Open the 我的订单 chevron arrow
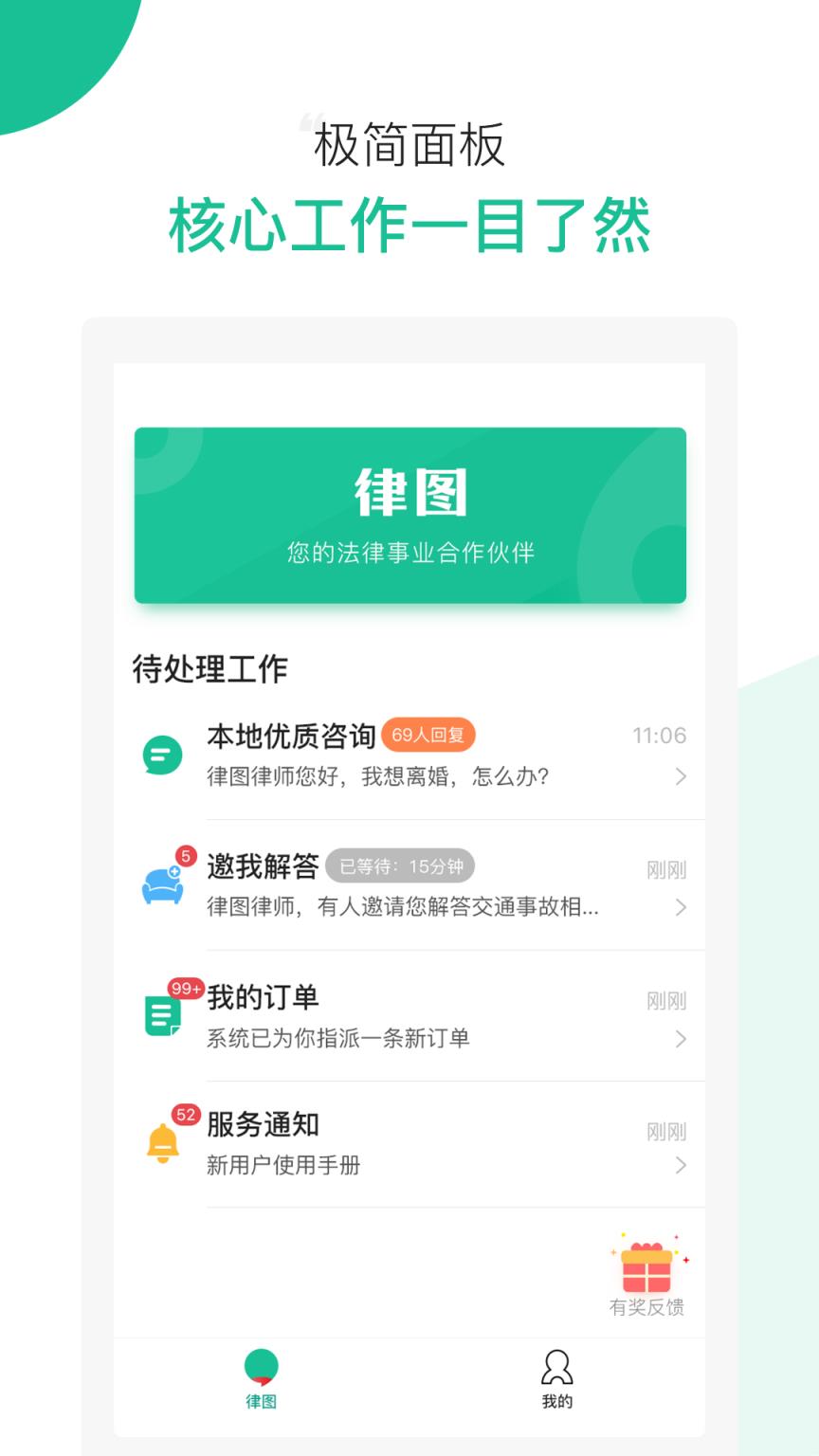The image size is (819, 1456). 681,1039
